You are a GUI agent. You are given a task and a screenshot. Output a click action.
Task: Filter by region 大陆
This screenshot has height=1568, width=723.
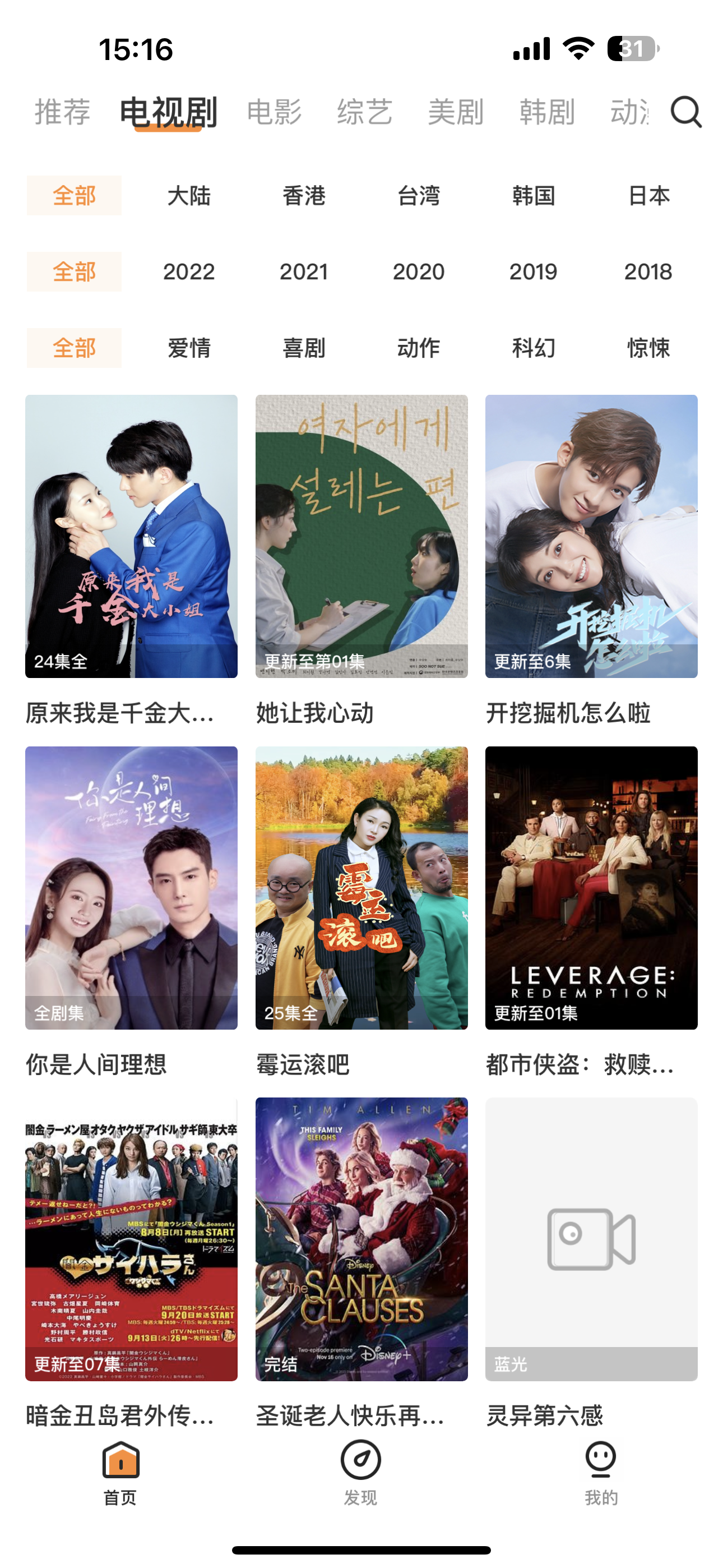[189, 195]
